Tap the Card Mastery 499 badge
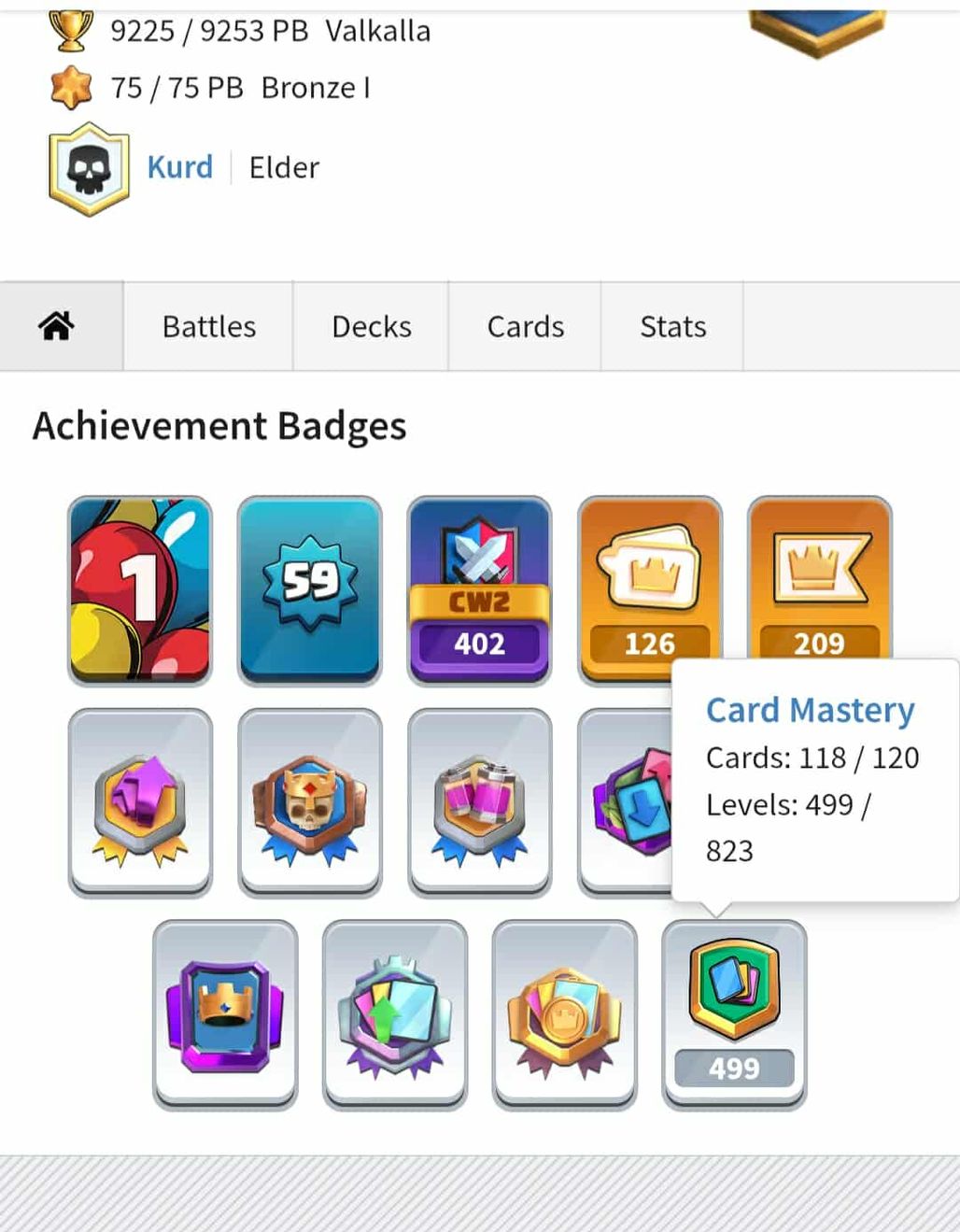Viewport: 960px width, 1232px height. pyautogui.click(x=734, y=1013)
